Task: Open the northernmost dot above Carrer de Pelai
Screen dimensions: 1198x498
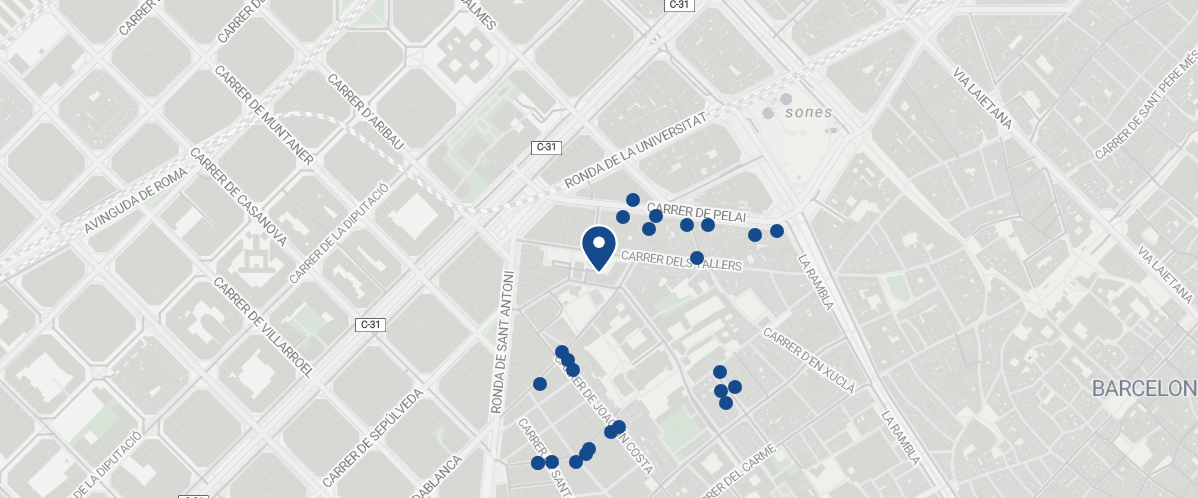Action: [632, 200]
